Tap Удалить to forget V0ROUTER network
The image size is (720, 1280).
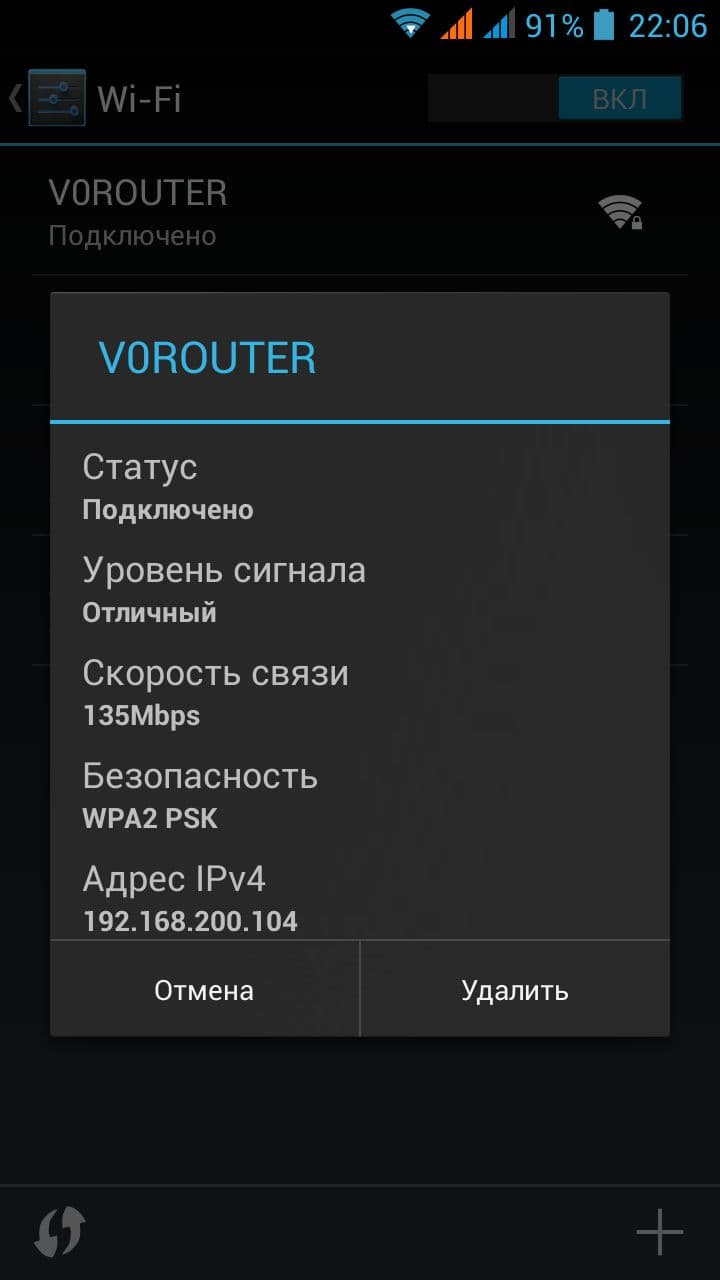coord(515,990)
